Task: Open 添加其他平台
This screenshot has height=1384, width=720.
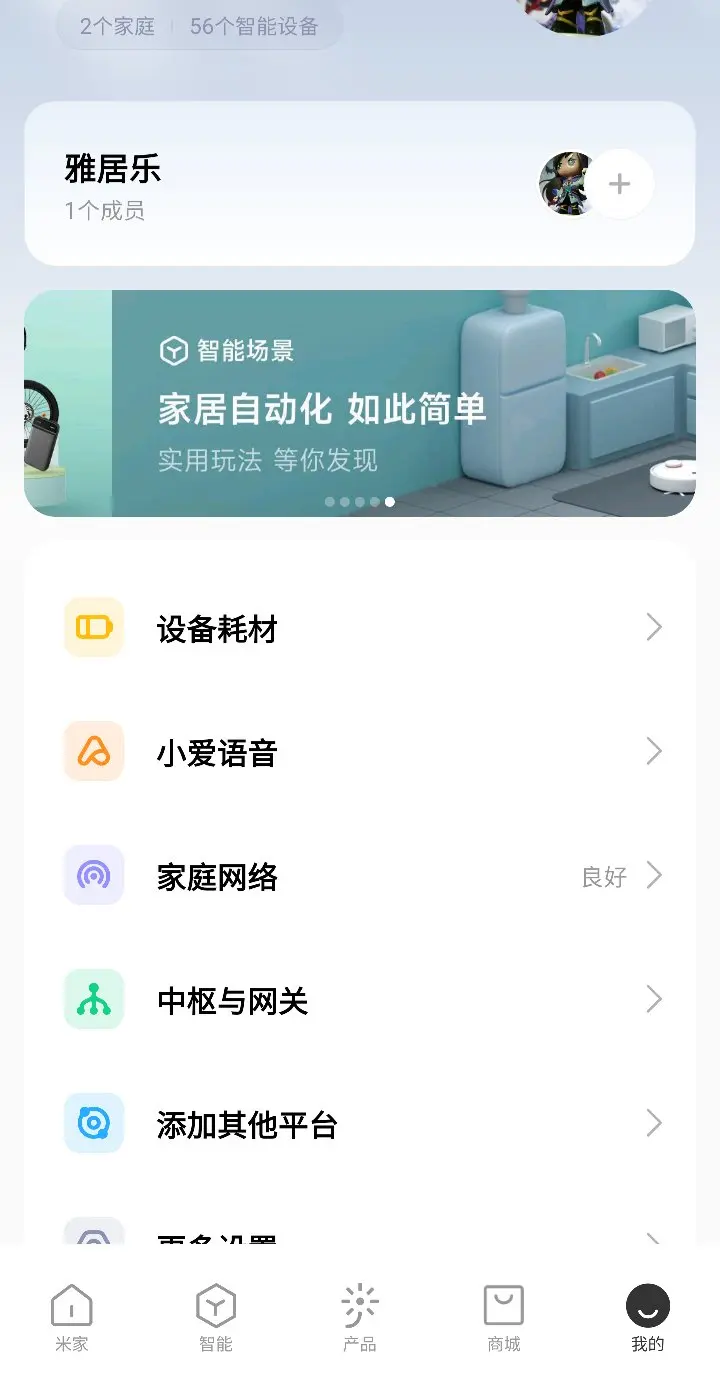Action: click(x=360, y=1124)
